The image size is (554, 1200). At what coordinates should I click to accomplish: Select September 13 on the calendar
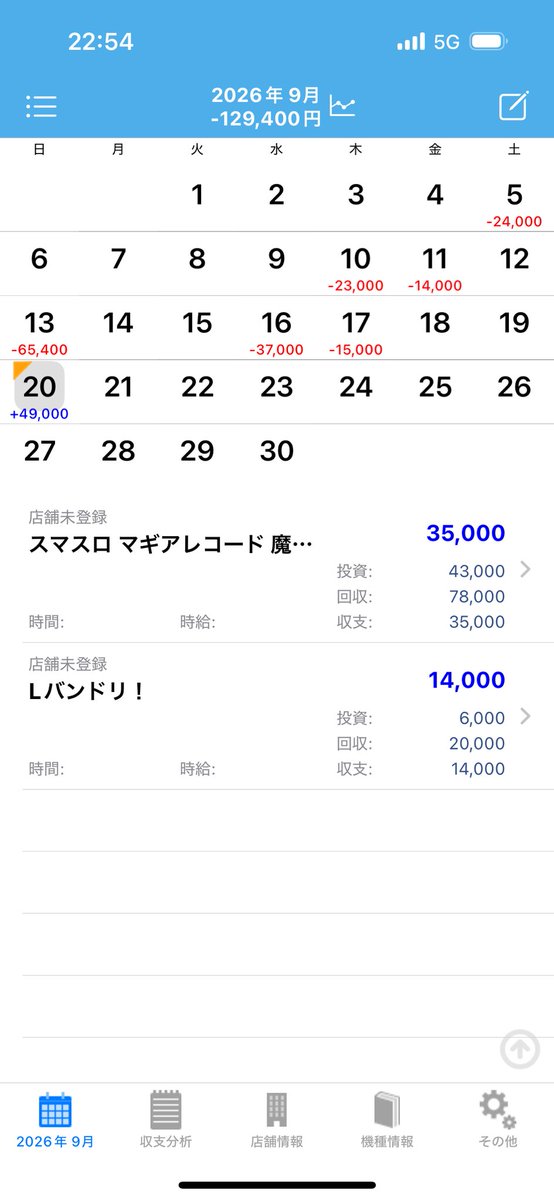[x=39, y=329]
